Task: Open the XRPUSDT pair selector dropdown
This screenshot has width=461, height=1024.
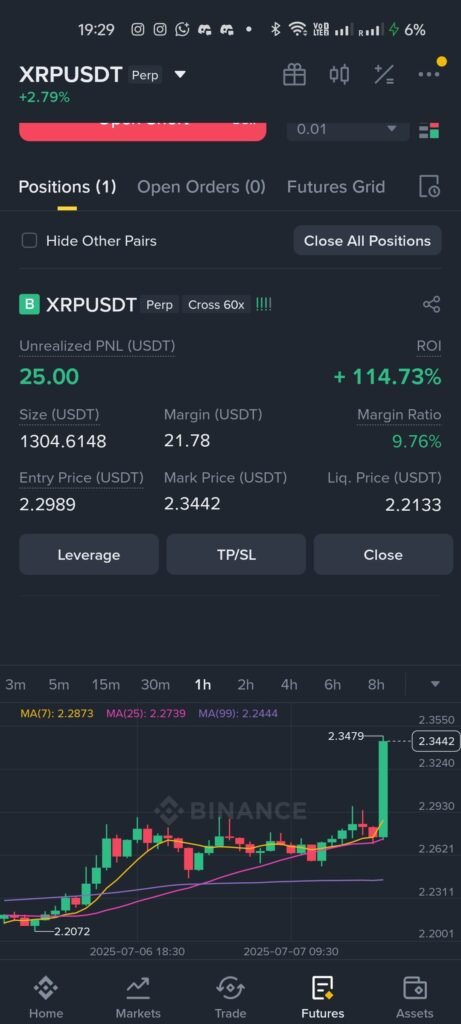Action: [x=180, y=74]
